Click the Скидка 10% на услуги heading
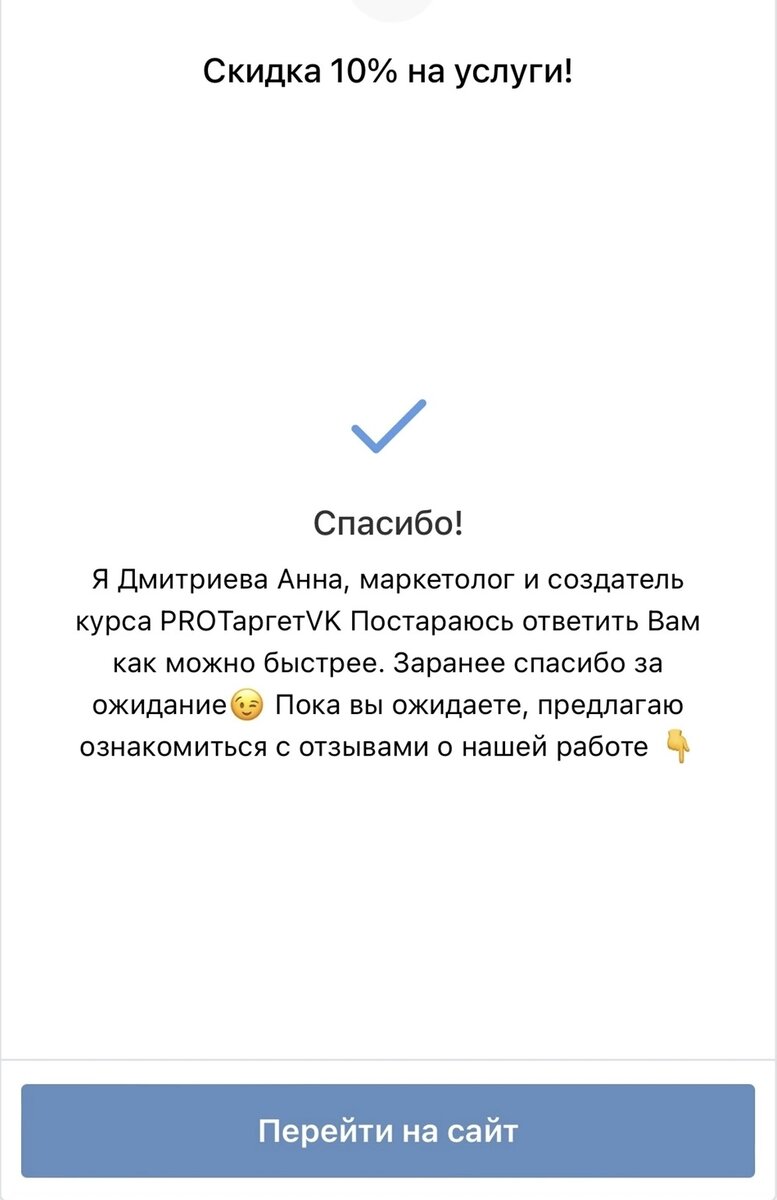This screenshot has width=777, height=1200. (388, 70)
